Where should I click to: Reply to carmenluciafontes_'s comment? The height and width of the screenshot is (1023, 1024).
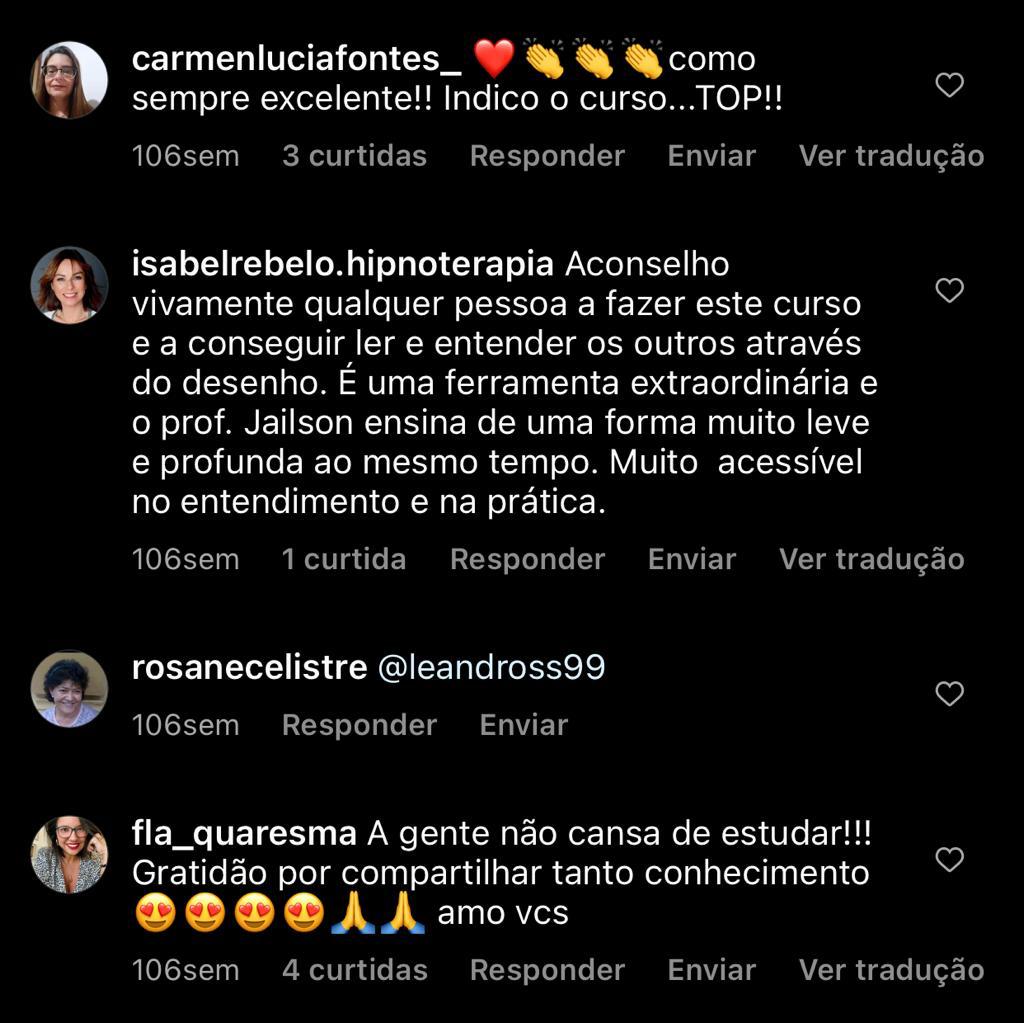coord(547,156)
